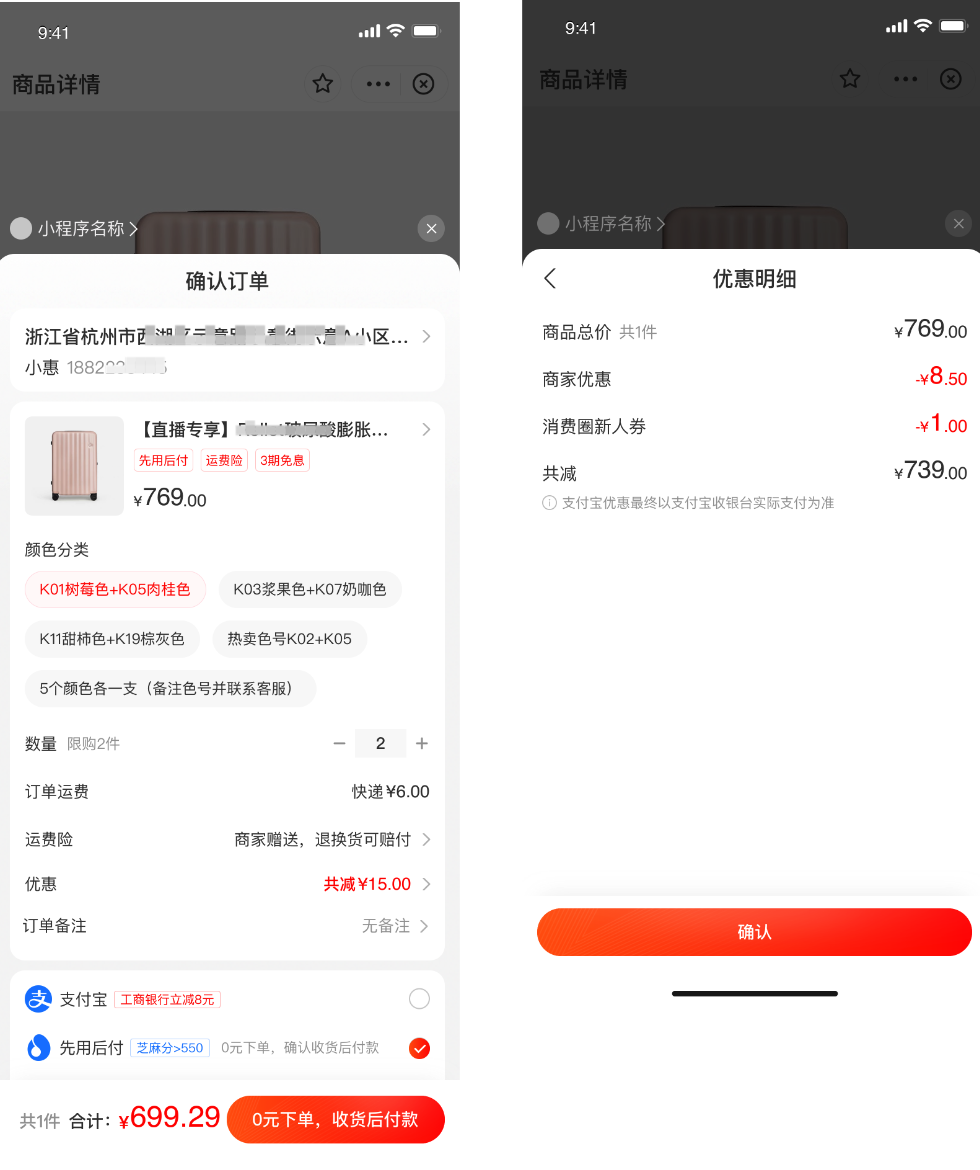Select 支付宝 as the payment method
Viewport: 980px width, 1170px height.
419,999
